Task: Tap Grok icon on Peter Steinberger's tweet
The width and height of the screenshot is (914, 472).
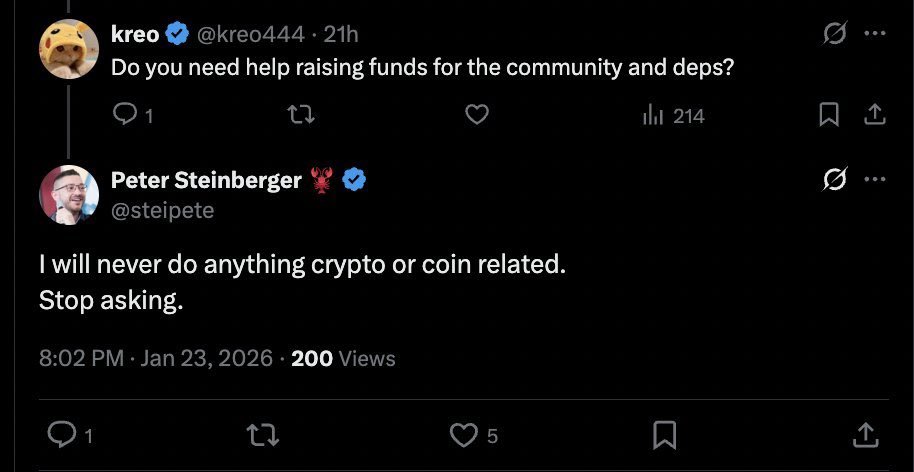Action: (833, 180)
